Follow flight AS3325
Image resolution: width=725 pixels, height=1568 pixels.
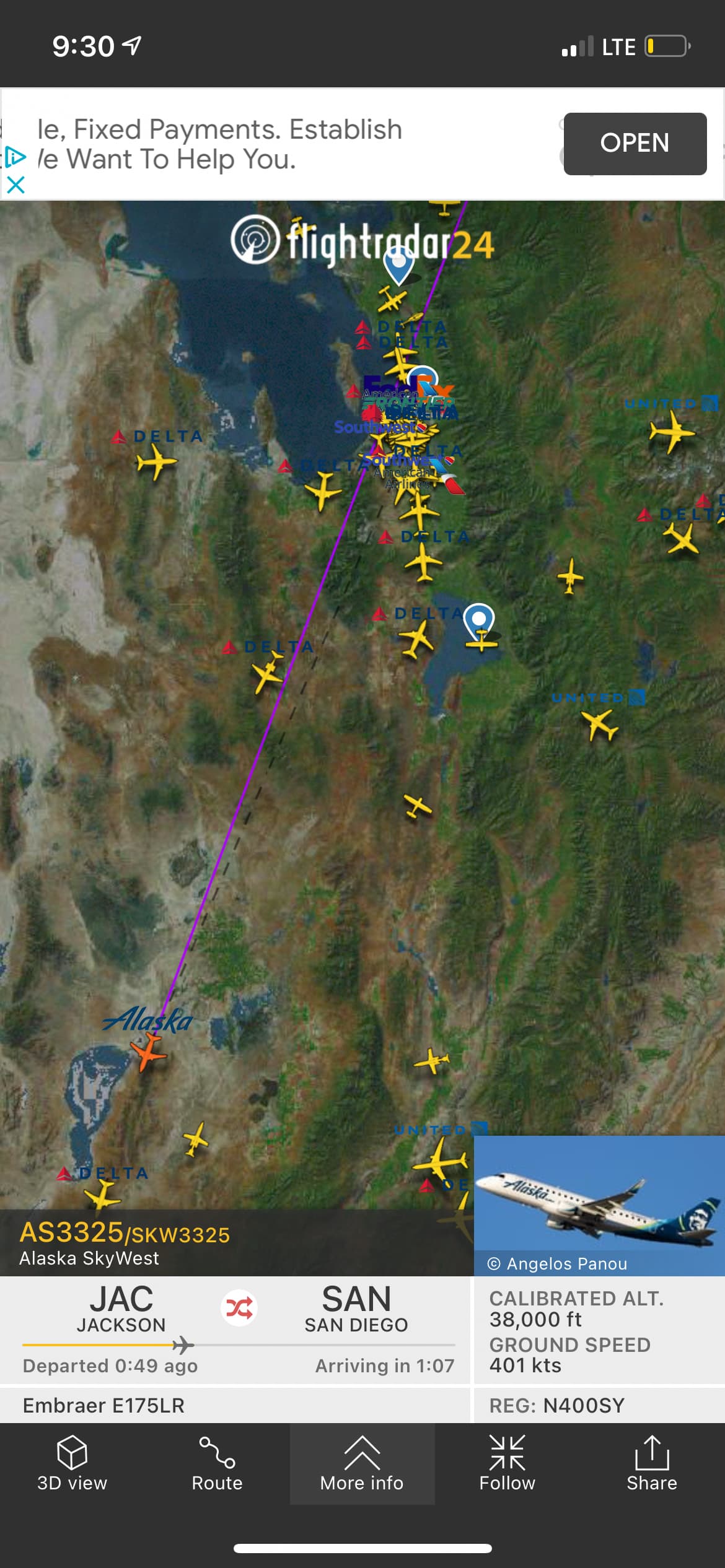(507, 1464)
